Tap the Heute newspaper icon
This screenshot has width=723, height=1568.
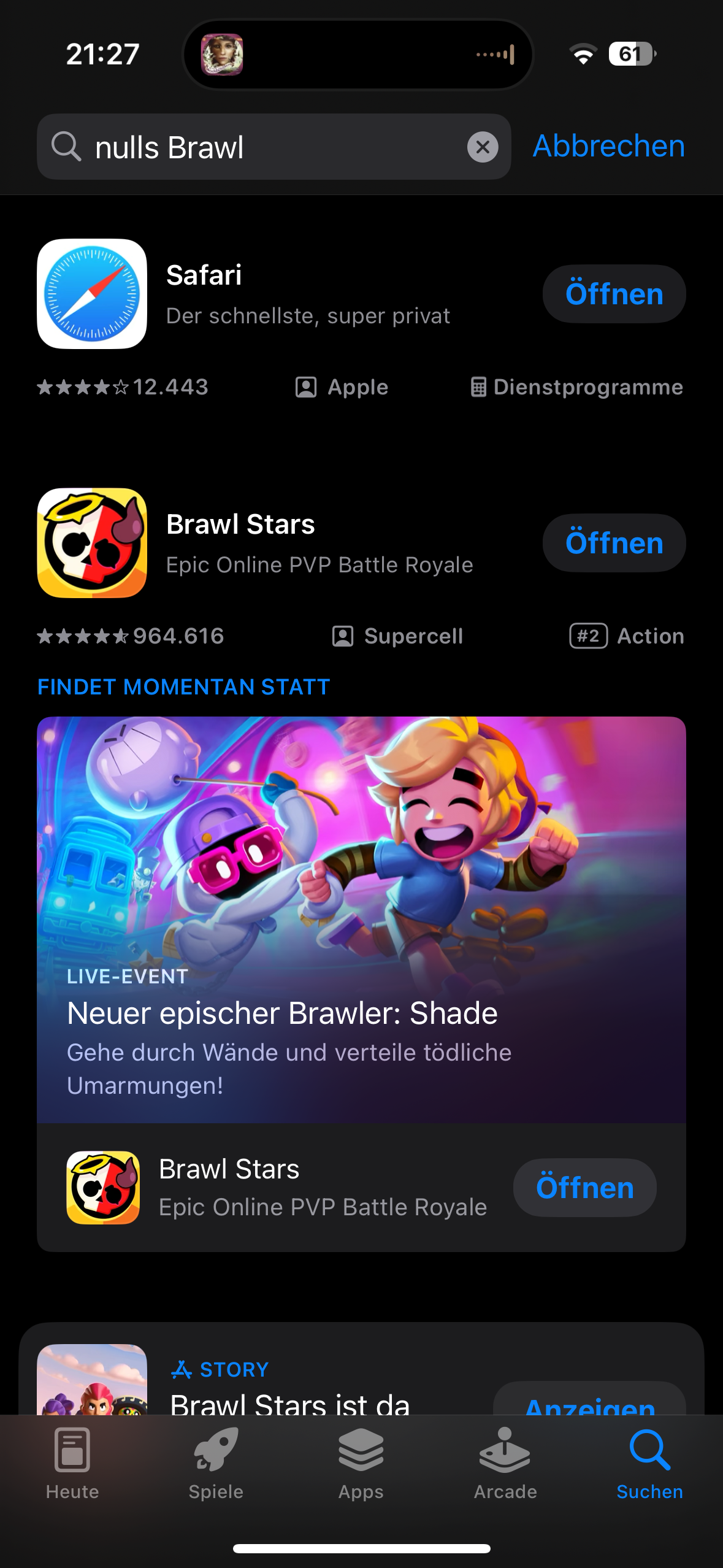point(72,1451)
